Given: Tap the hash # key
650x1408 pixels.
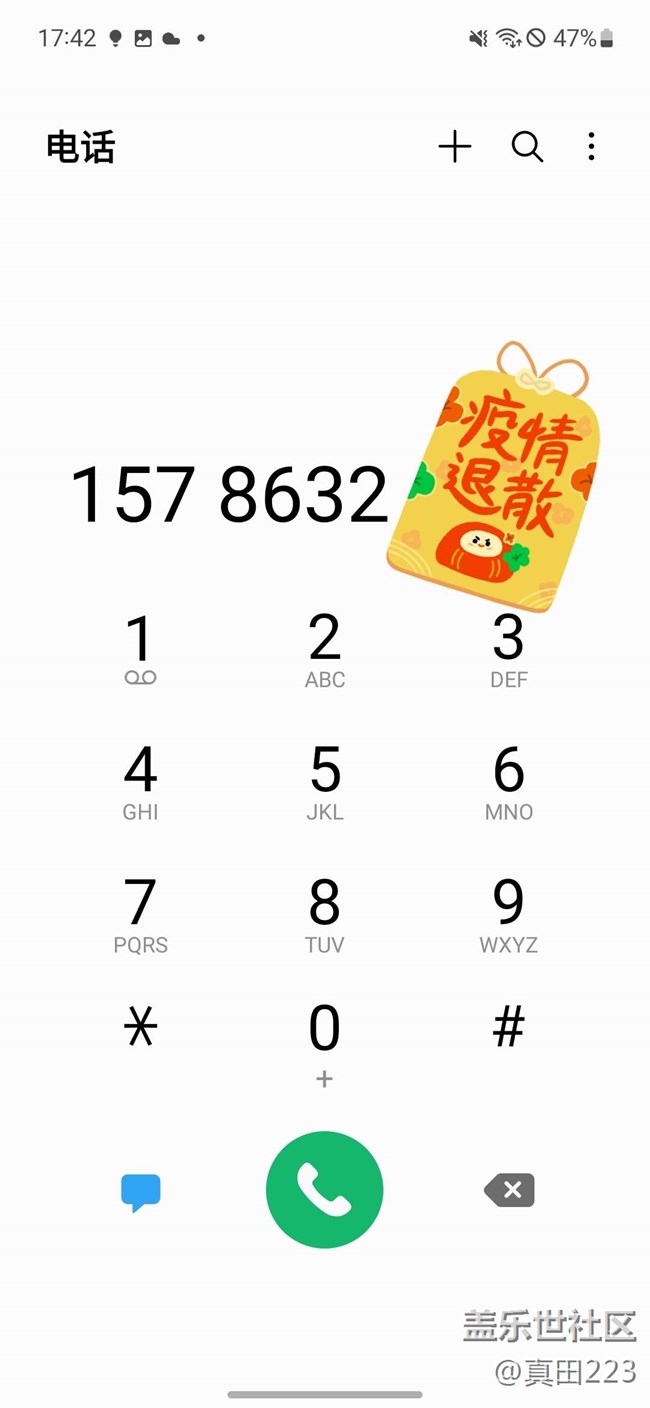Looking at the screenshot, I should (508, 1028).
